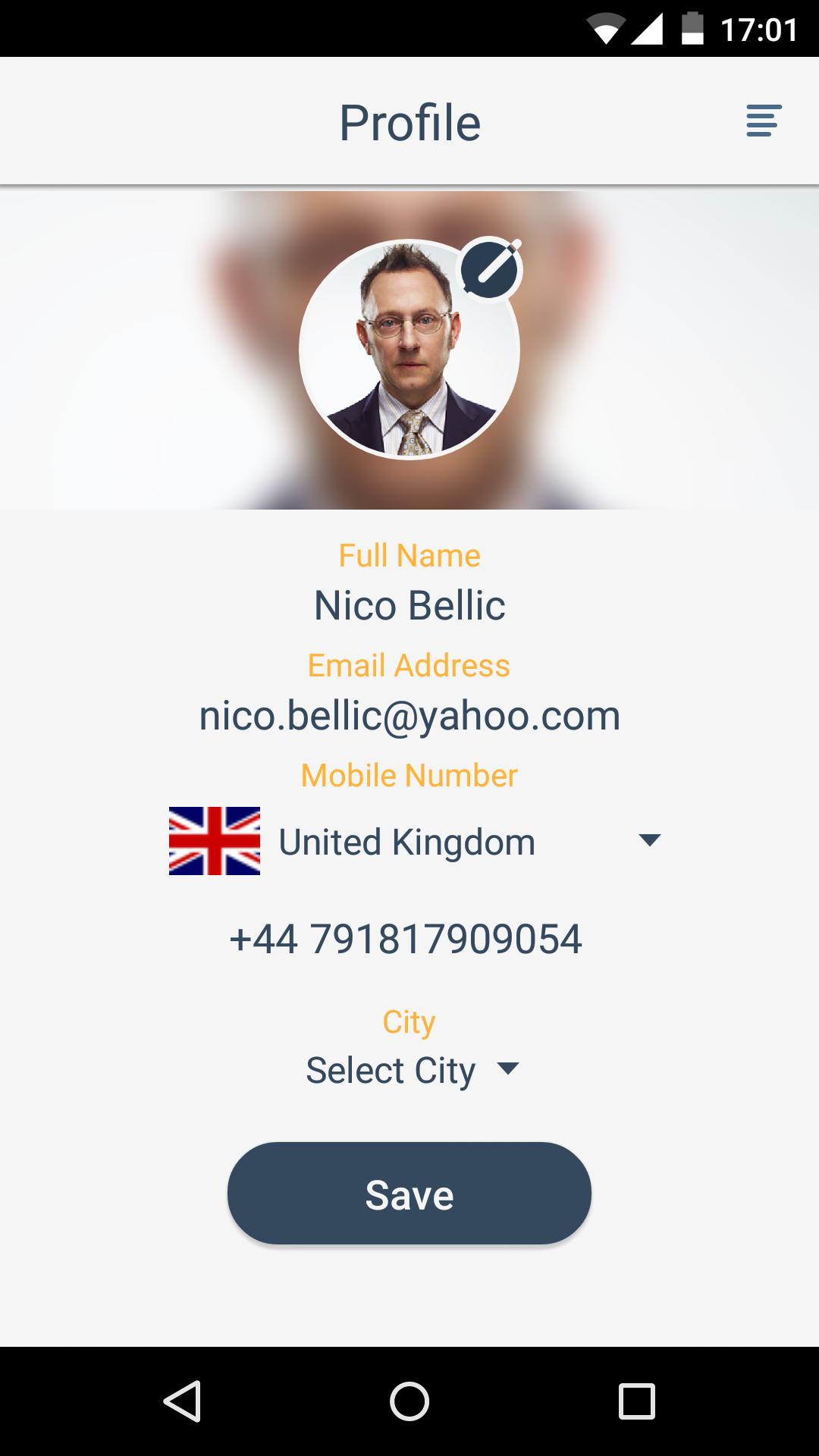Edit the profile photo with the pencil icon

click(491, 269)
